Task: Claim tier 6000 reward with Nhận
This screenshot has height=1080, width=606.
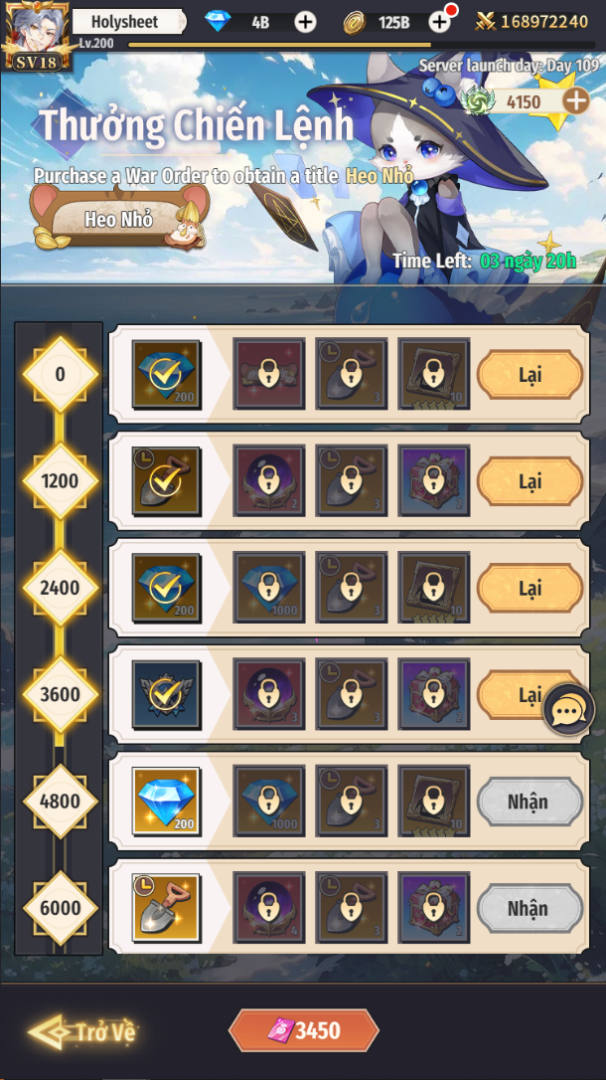Action: pyautogui.click(x=530, y=908)
